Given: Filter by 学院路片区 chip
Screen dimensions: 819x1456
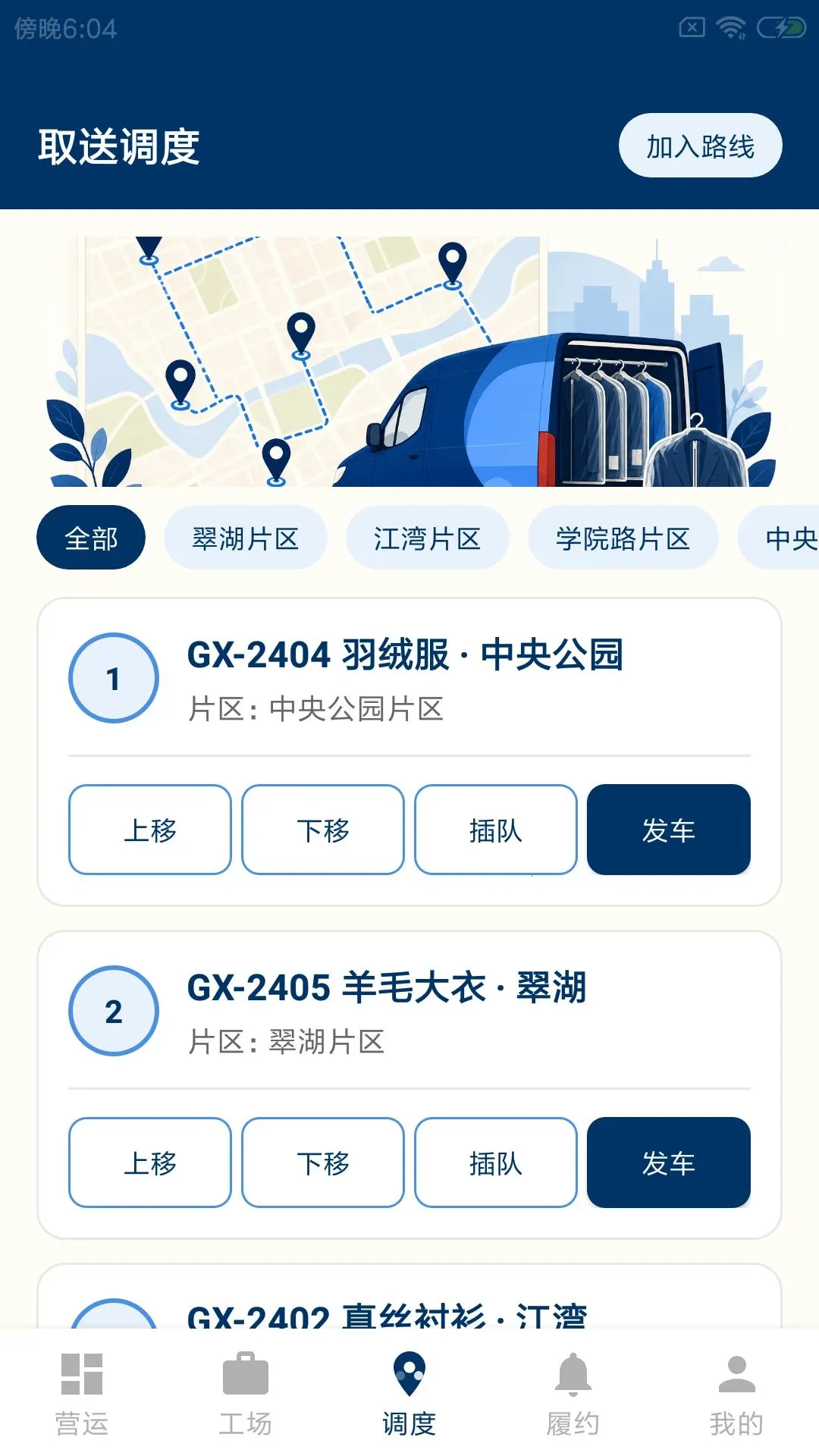Looking at the screenshot, I should 623,538.
